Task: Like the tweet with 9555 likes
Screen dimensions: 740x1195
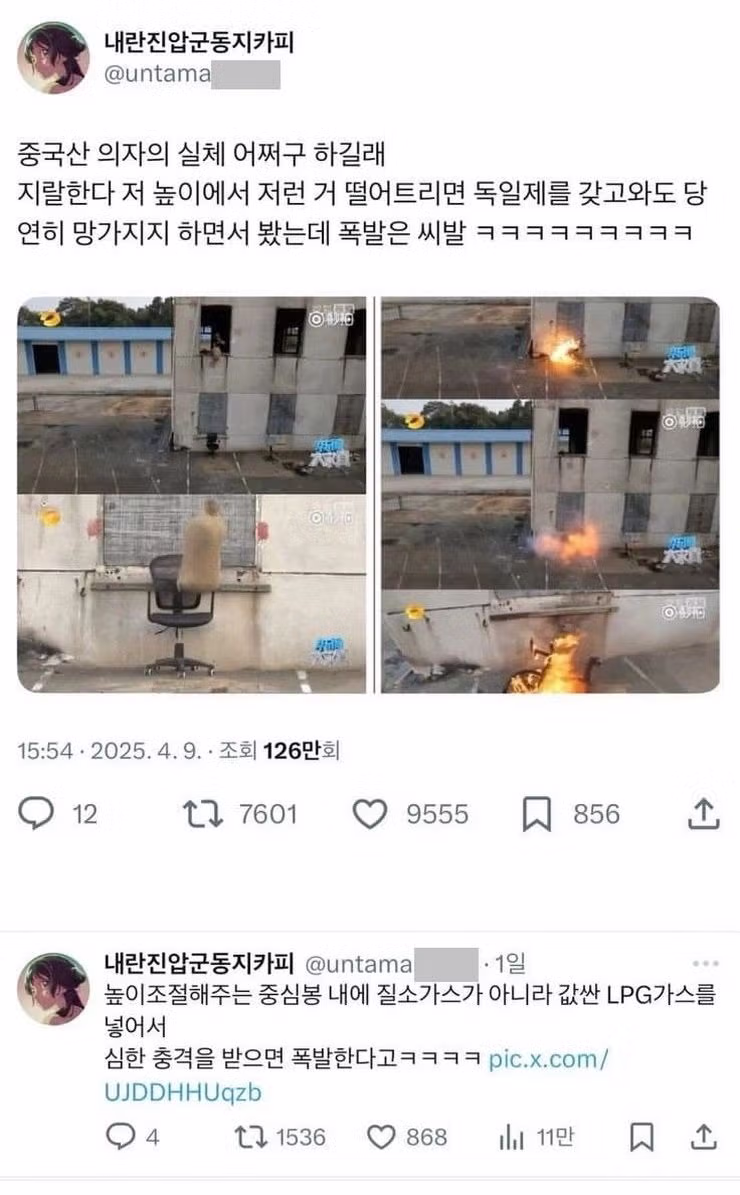Action: (x=370, y=815)
